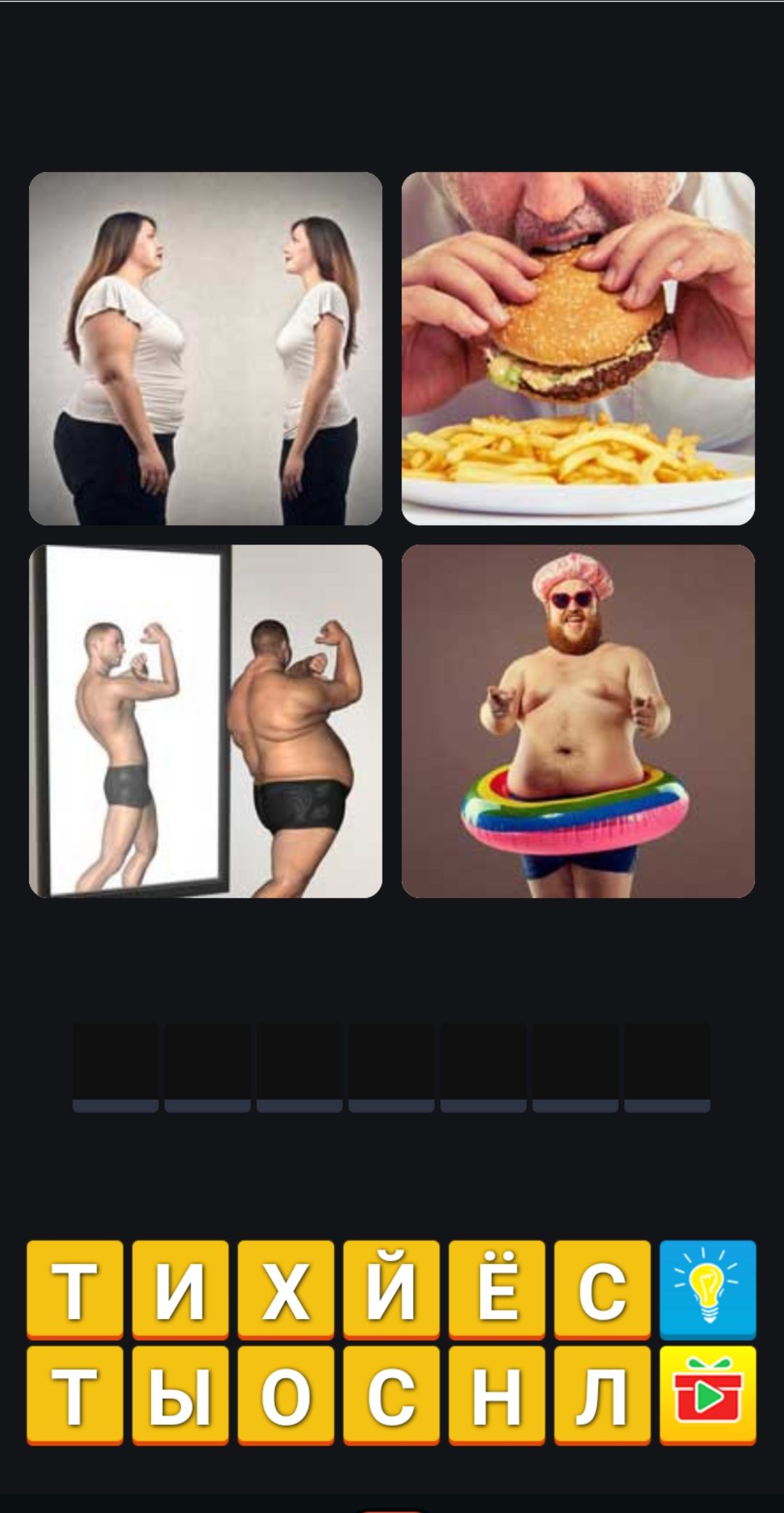Open the gift video reward
The width and height of the screenshot is (784, 1513).
click(x=708, y=1395)
